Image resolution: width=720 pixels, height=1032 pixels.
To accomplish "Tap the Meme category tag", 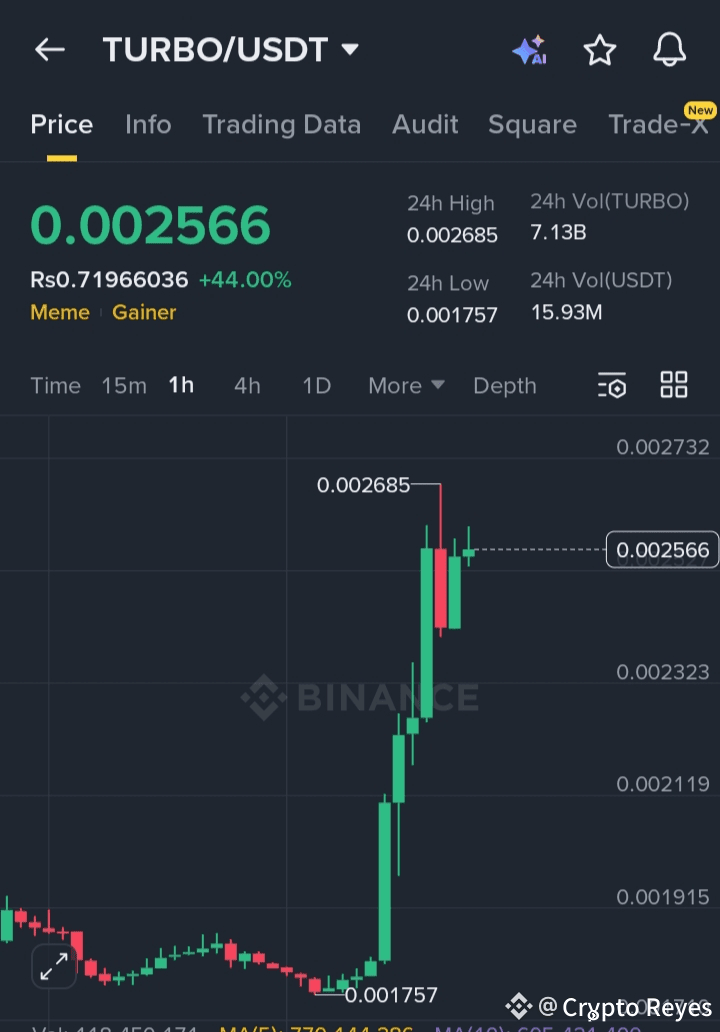I will (60, 313).
